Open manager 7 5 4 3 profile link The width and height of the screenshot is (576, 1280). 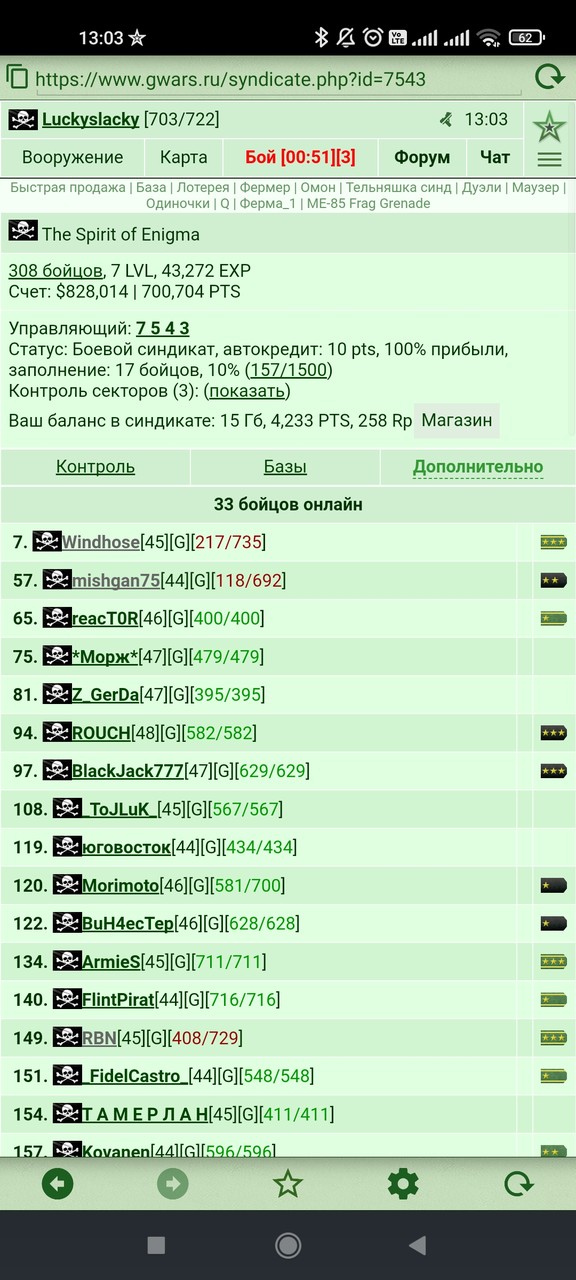(x=163, y=328)
